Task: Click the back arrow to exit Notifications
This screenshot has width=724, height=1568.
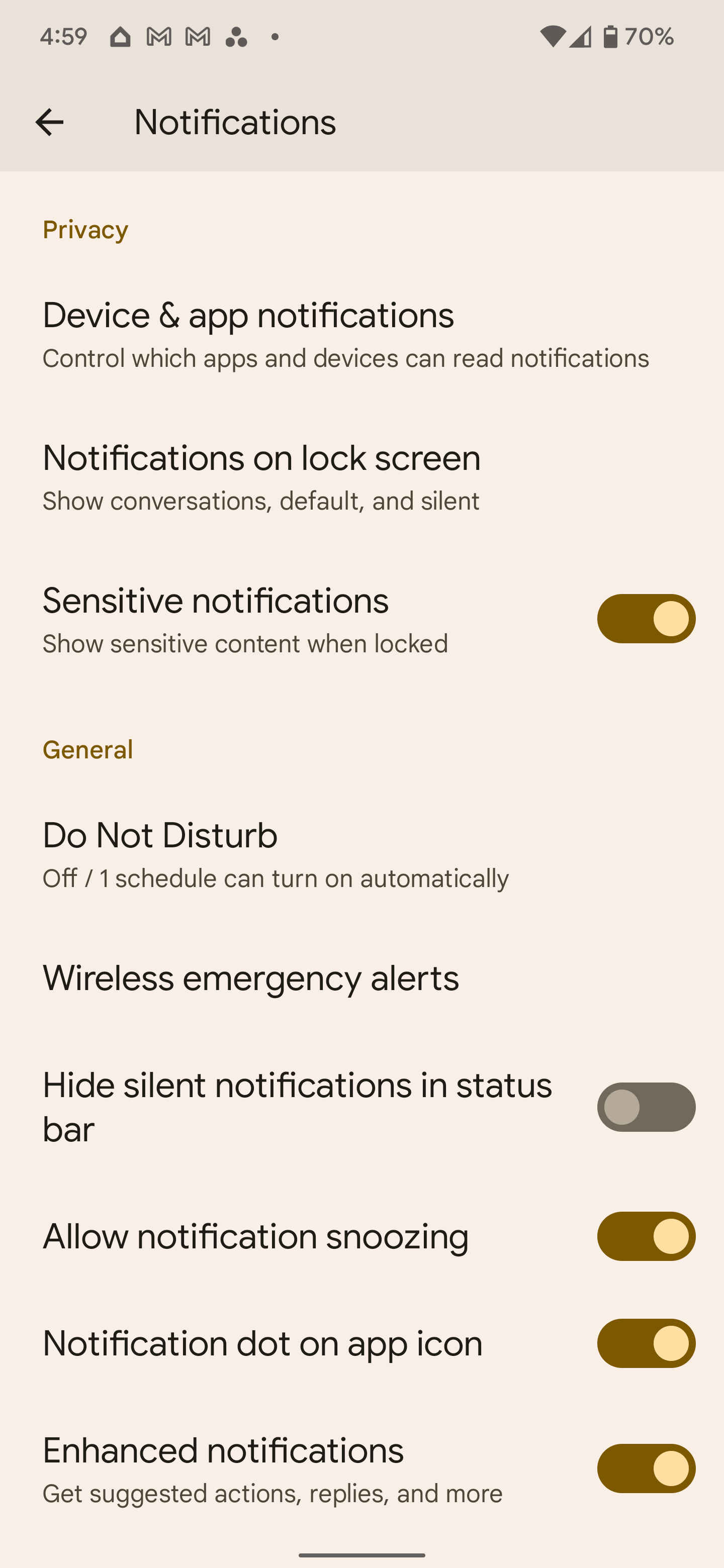Action: tap(49, 122)
